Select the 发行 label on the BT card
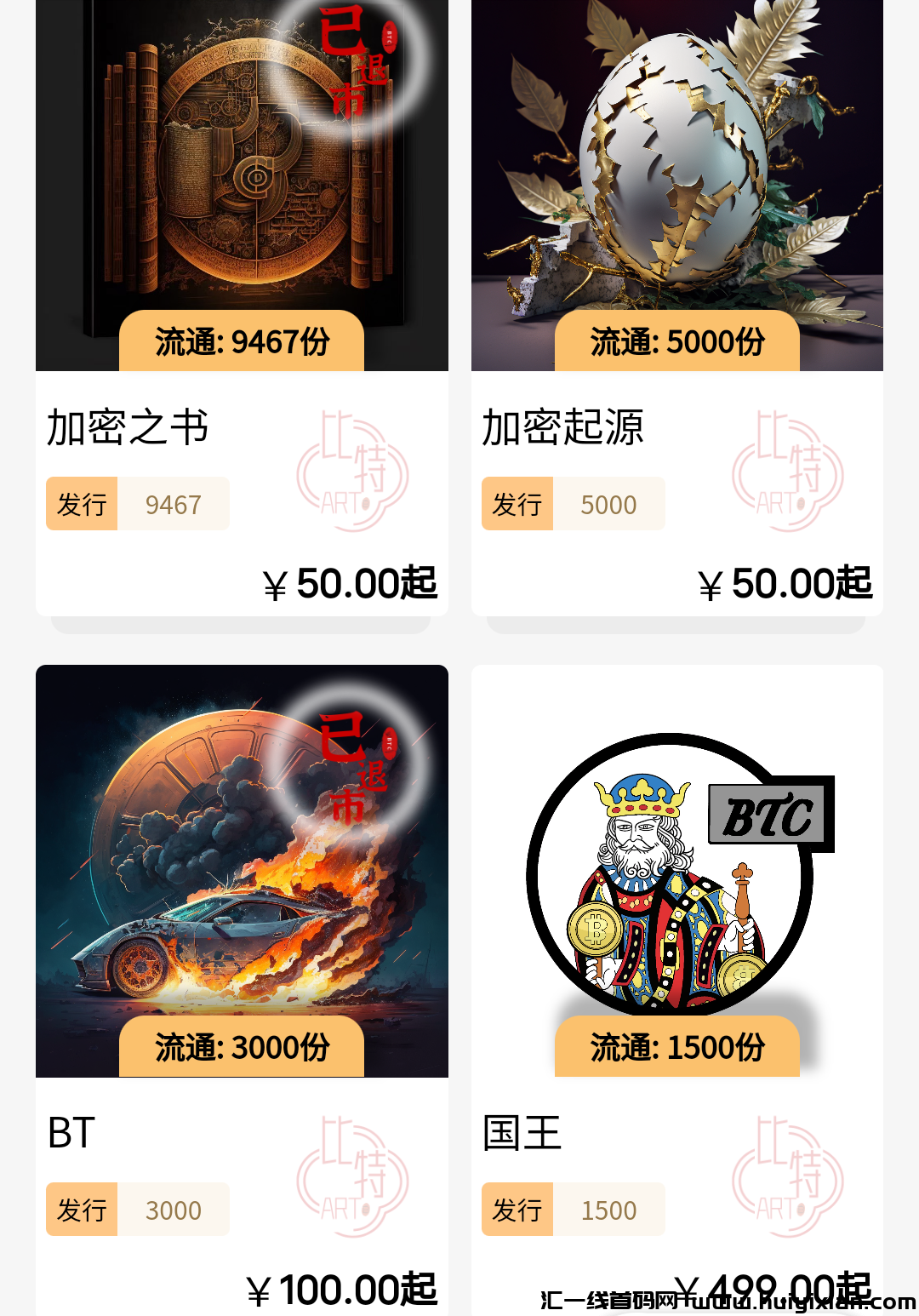This screenshot has height=1316, width=919. pos(82,1209)
